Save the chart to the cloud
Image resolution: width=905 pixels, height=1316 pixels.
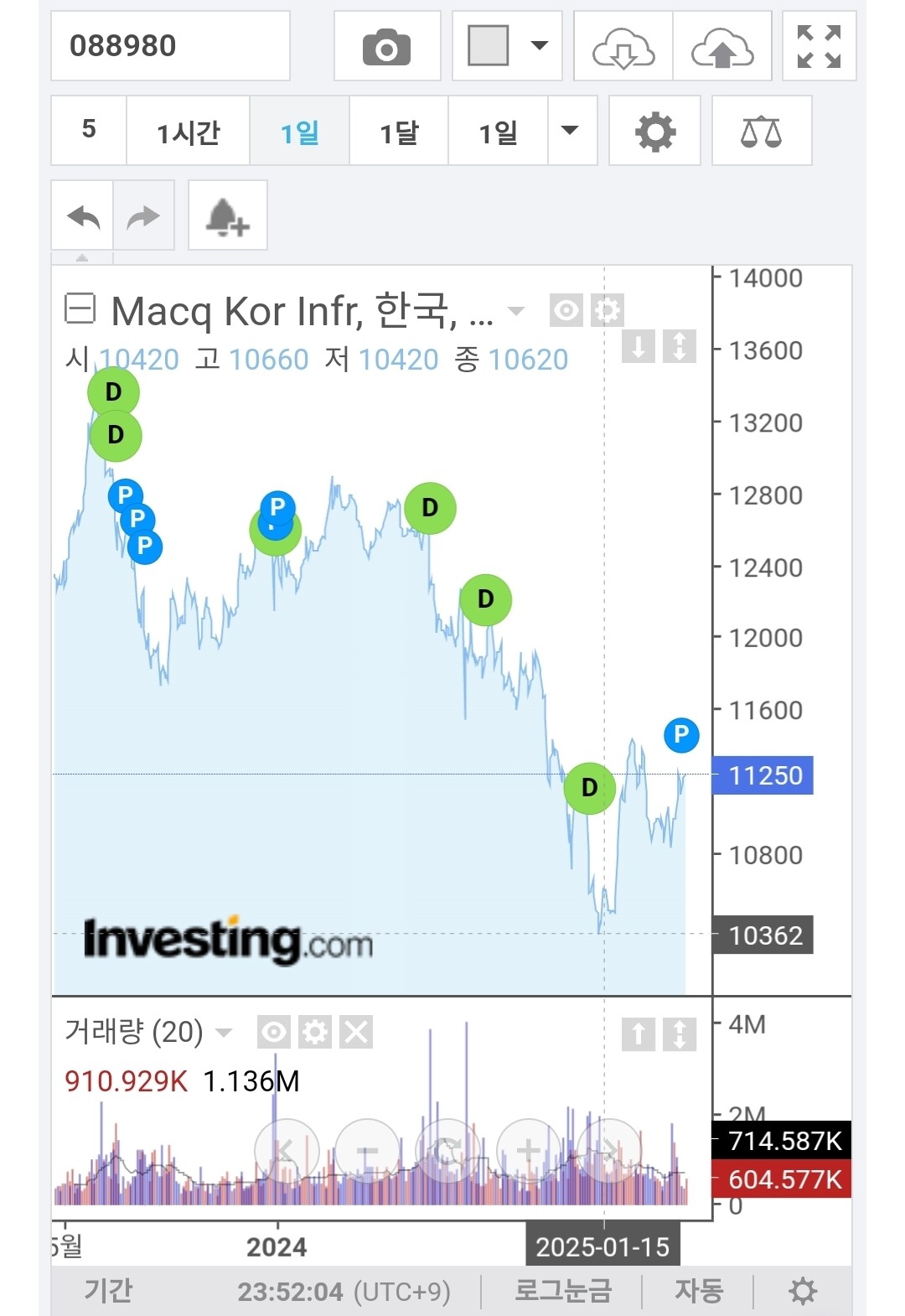(x=722, y=47)
